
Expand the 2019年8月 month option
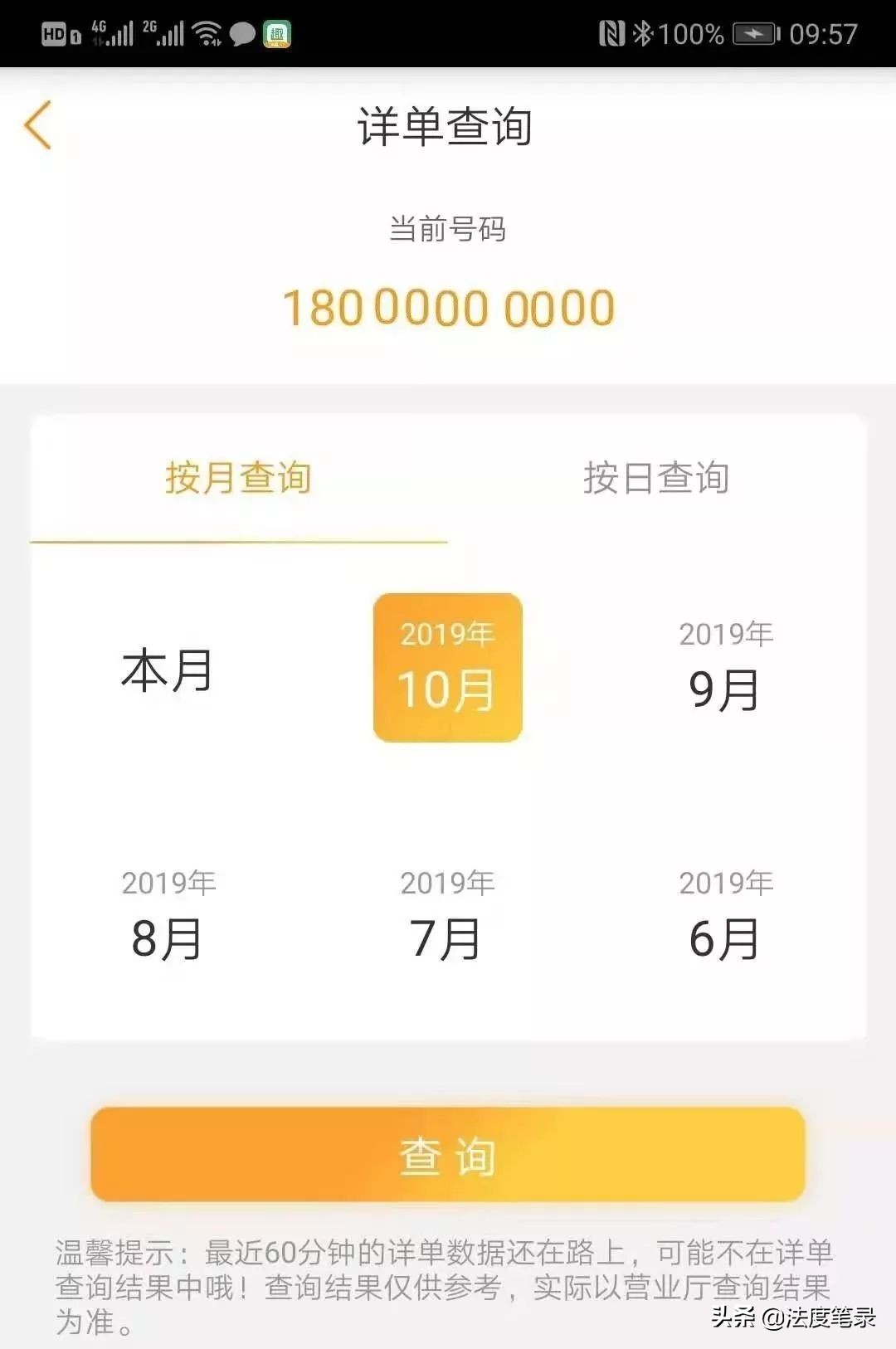tap(170, 913)
